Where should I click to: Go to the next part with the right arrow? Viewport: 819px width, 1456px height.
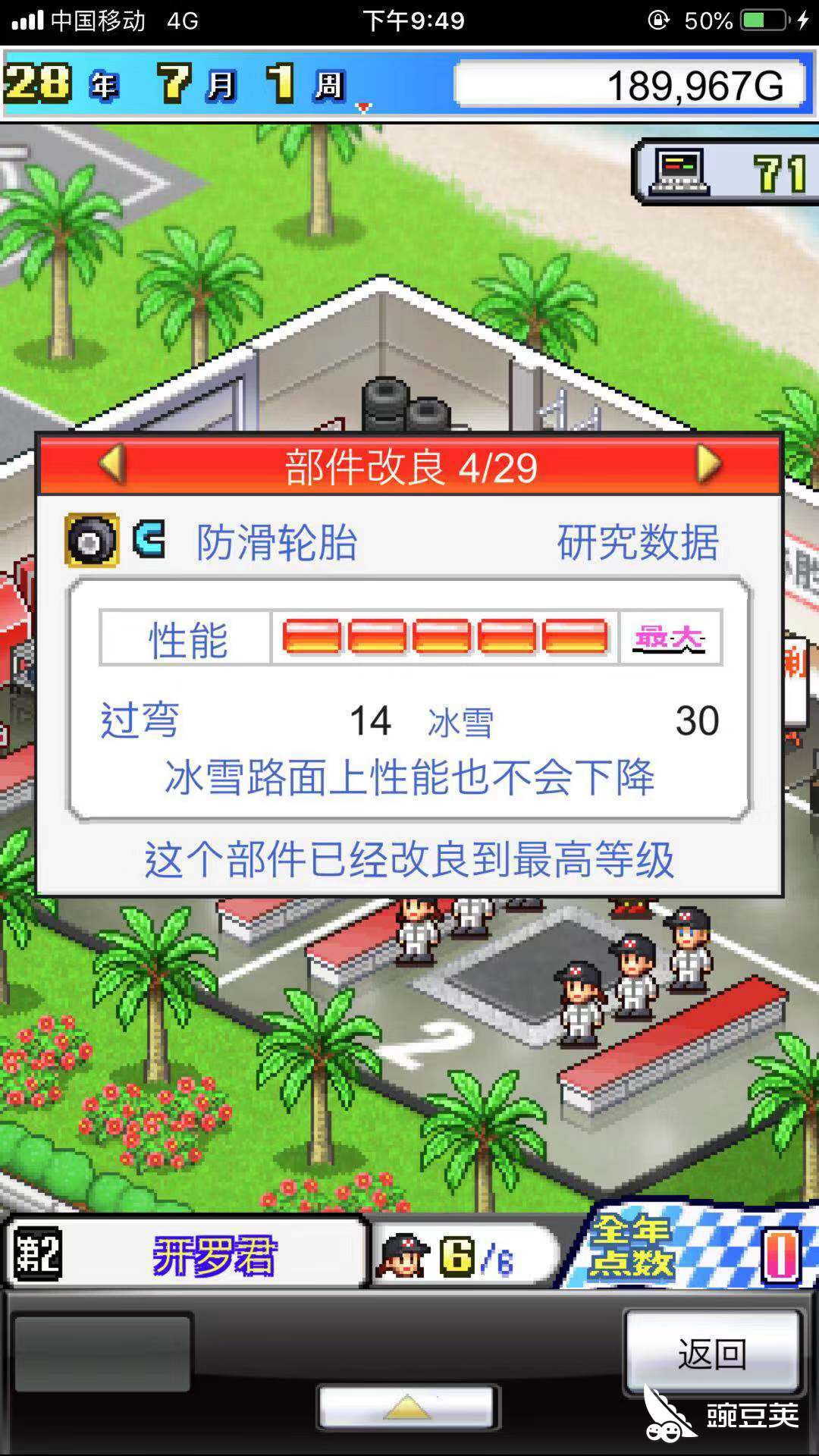tap(708, 463)
